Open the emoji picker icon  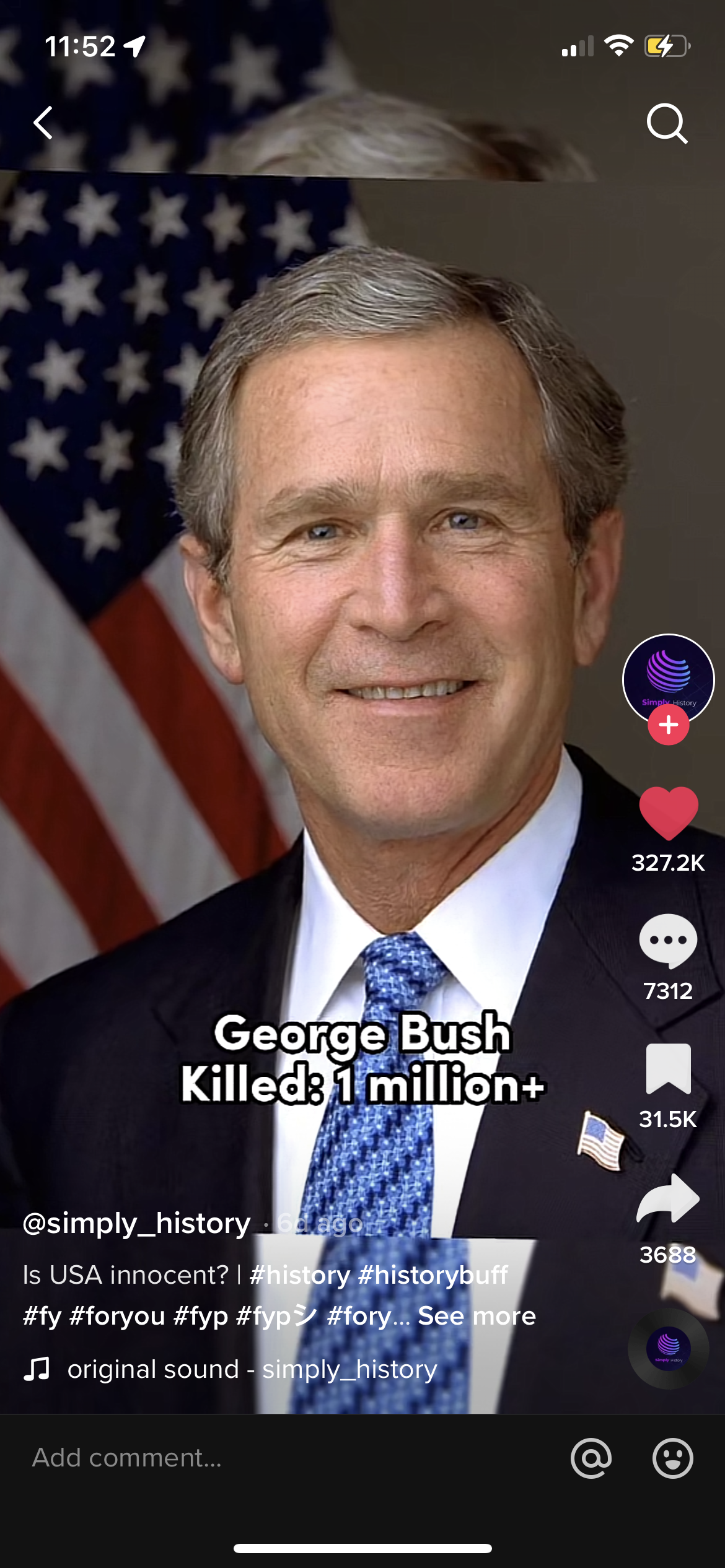click(x=672, y=1458)
